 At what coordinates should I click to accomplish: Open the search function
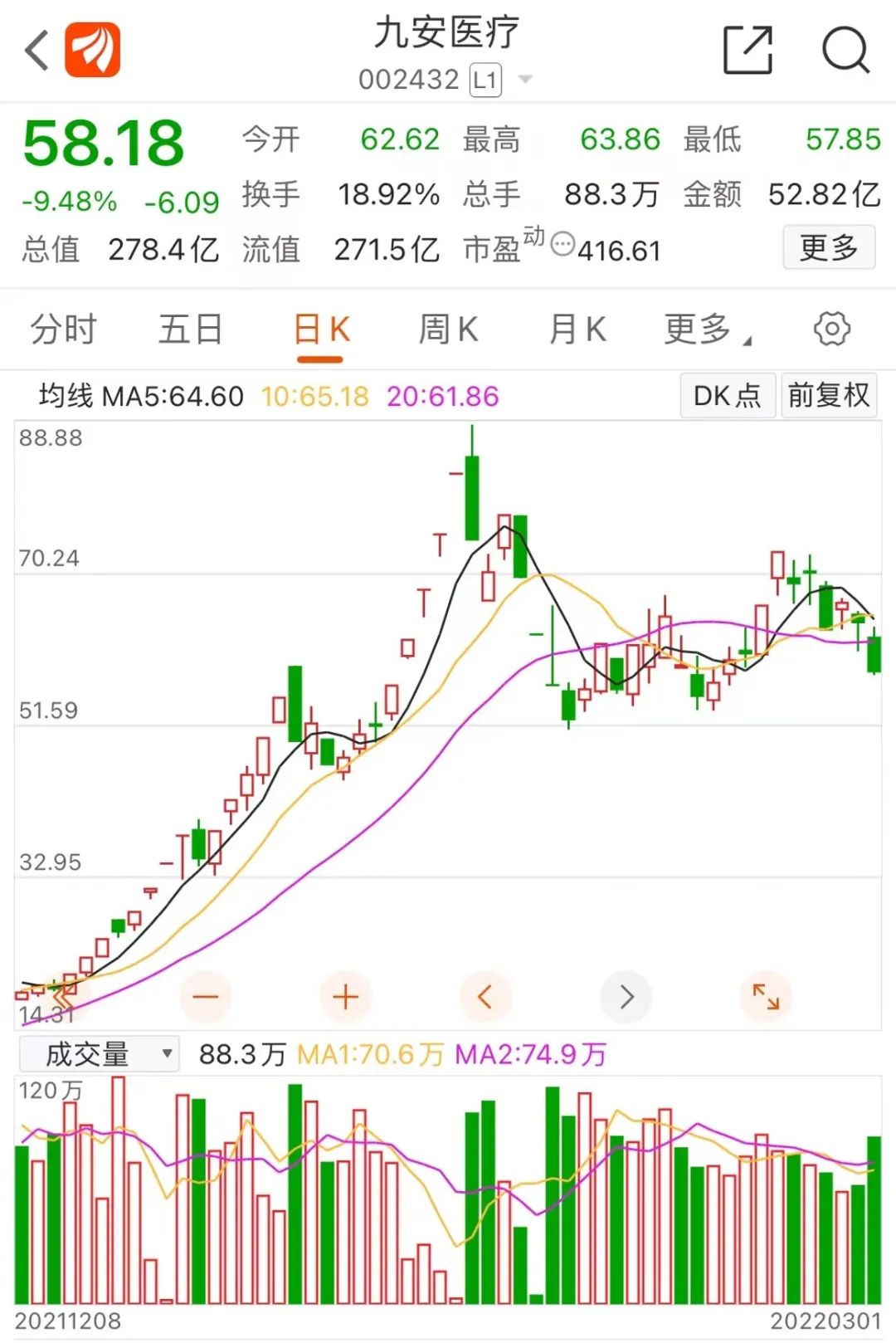point(844,51)
